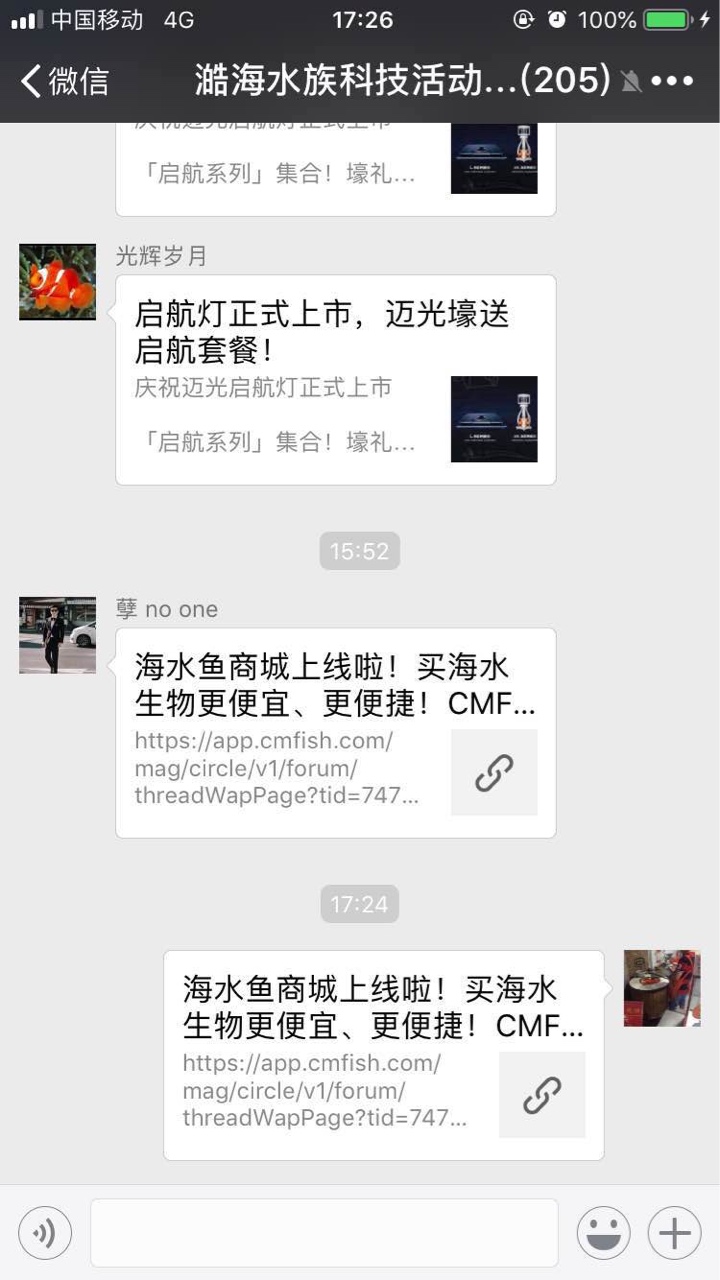The width and height of the screenshot is (720, 1280).
Task: Open the group chat options menu
Action: click(672, 81)
